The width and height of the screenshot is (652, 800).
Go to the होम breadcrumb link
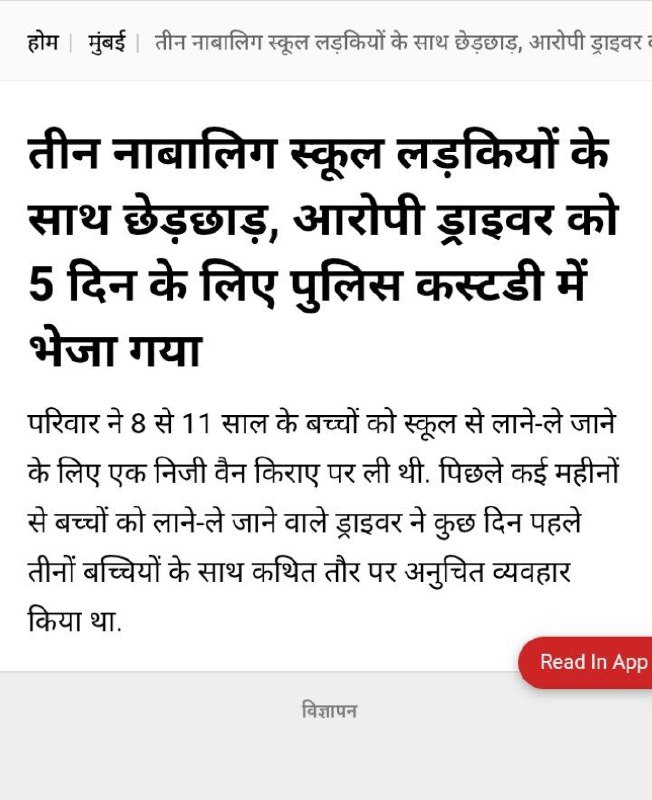(x=42, y=44)
